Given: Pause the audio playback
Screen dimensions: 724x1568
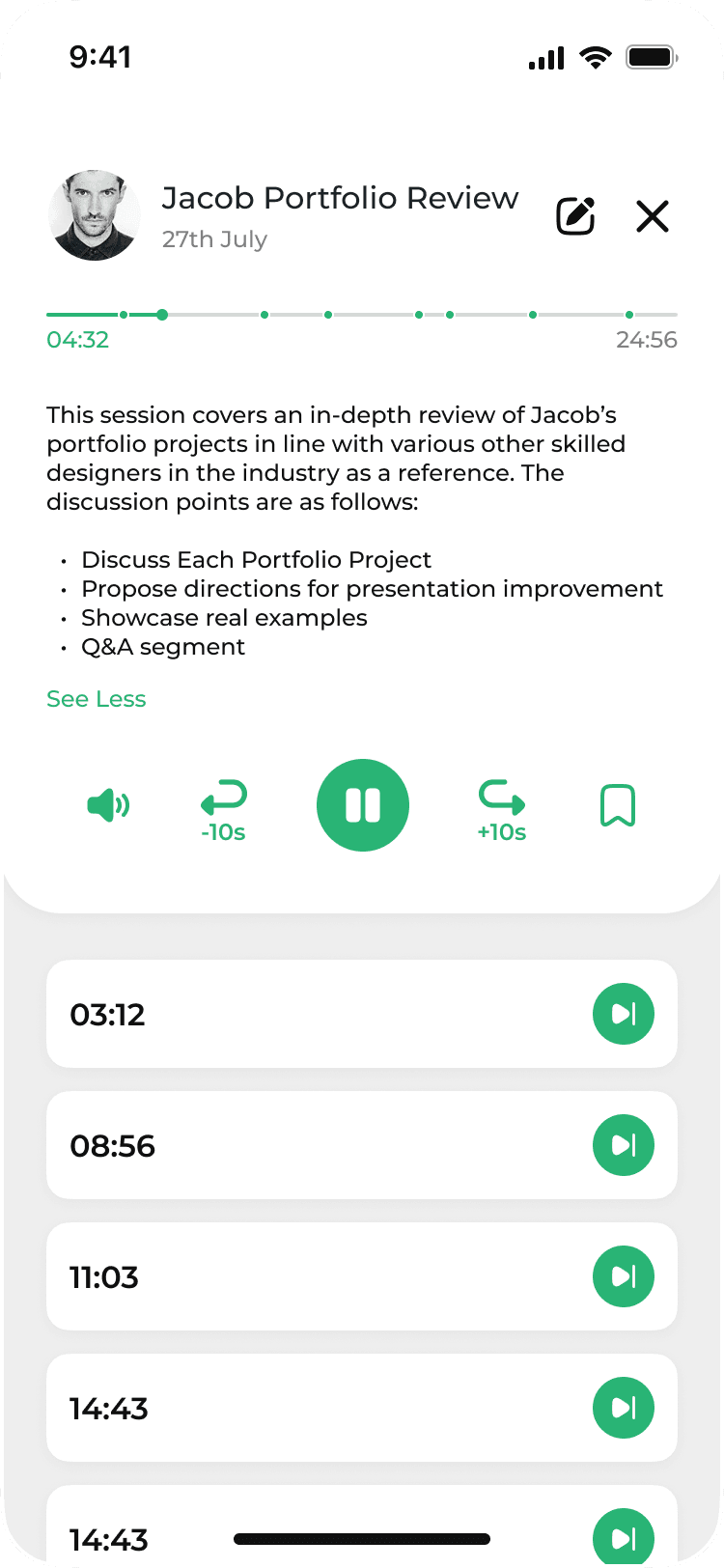Looking at the screenshot, I should pyautogui.click(x=363, y=805).
